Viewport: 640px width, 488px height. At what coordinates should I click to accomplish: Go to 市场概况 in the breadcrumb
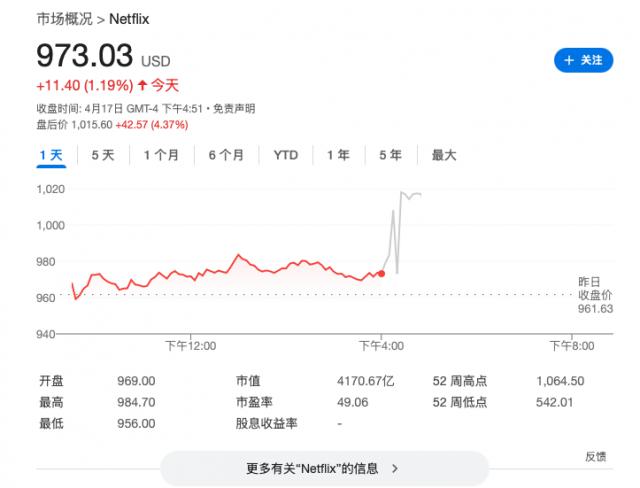(x=64, y=19)
